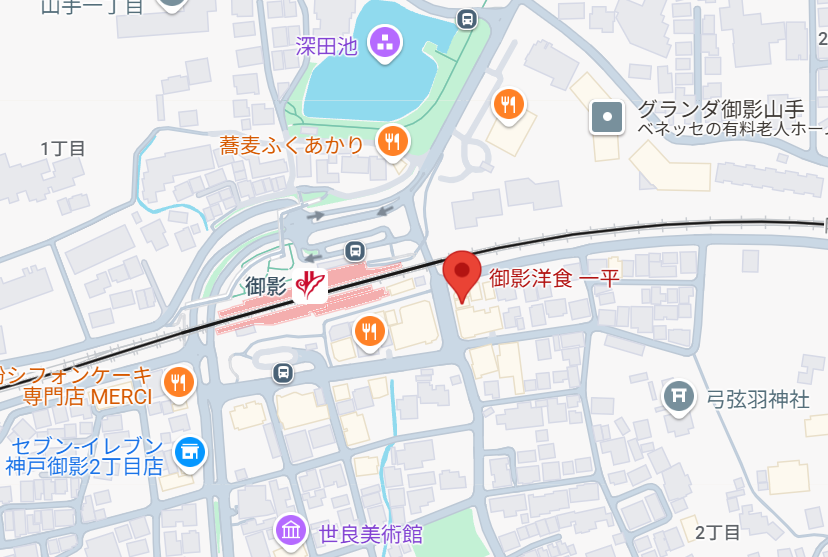Image resolution: width=828 pixels, height=557 pixels.
Task: Select the 弓弦羽神社 shrine marker
Action: coord(680,397)
